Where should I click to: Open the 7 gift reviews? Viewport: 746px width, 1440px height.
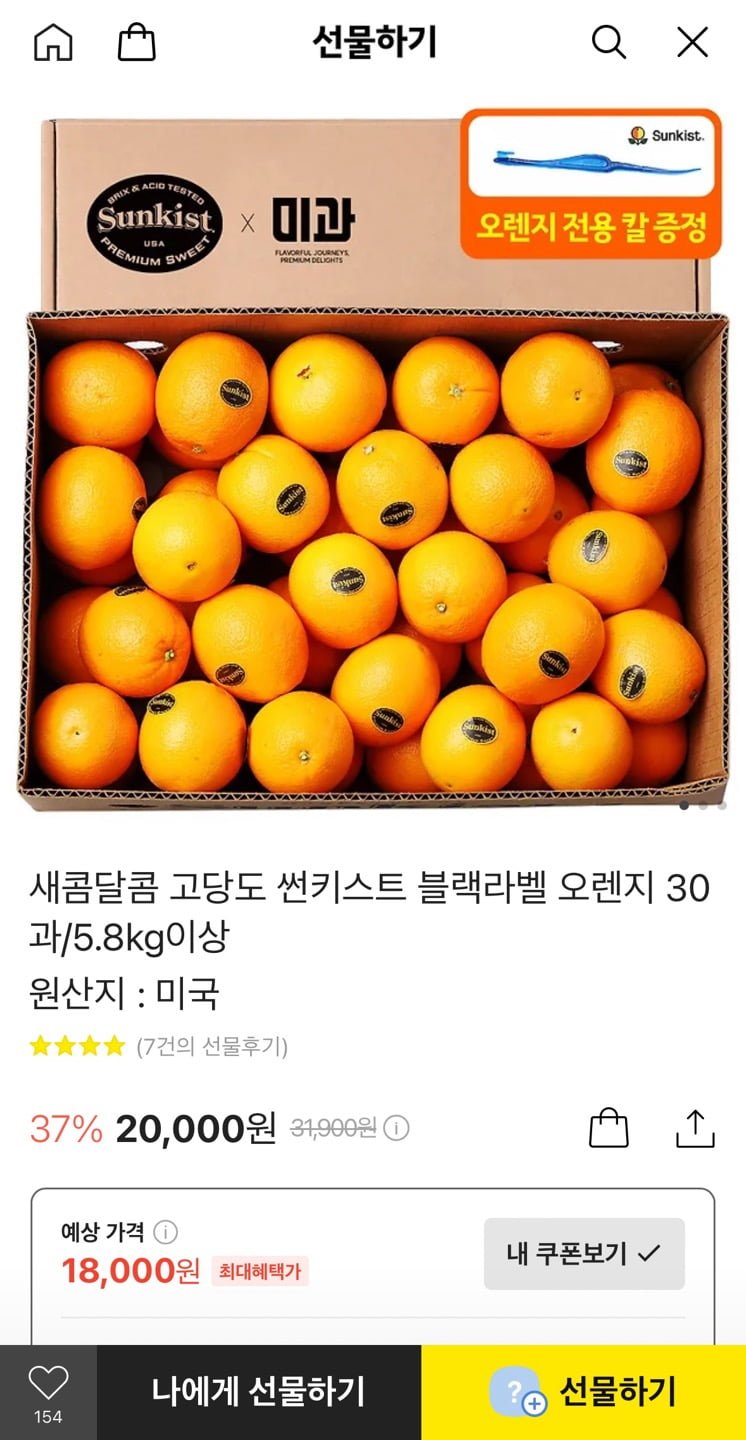click(212, 1047)
